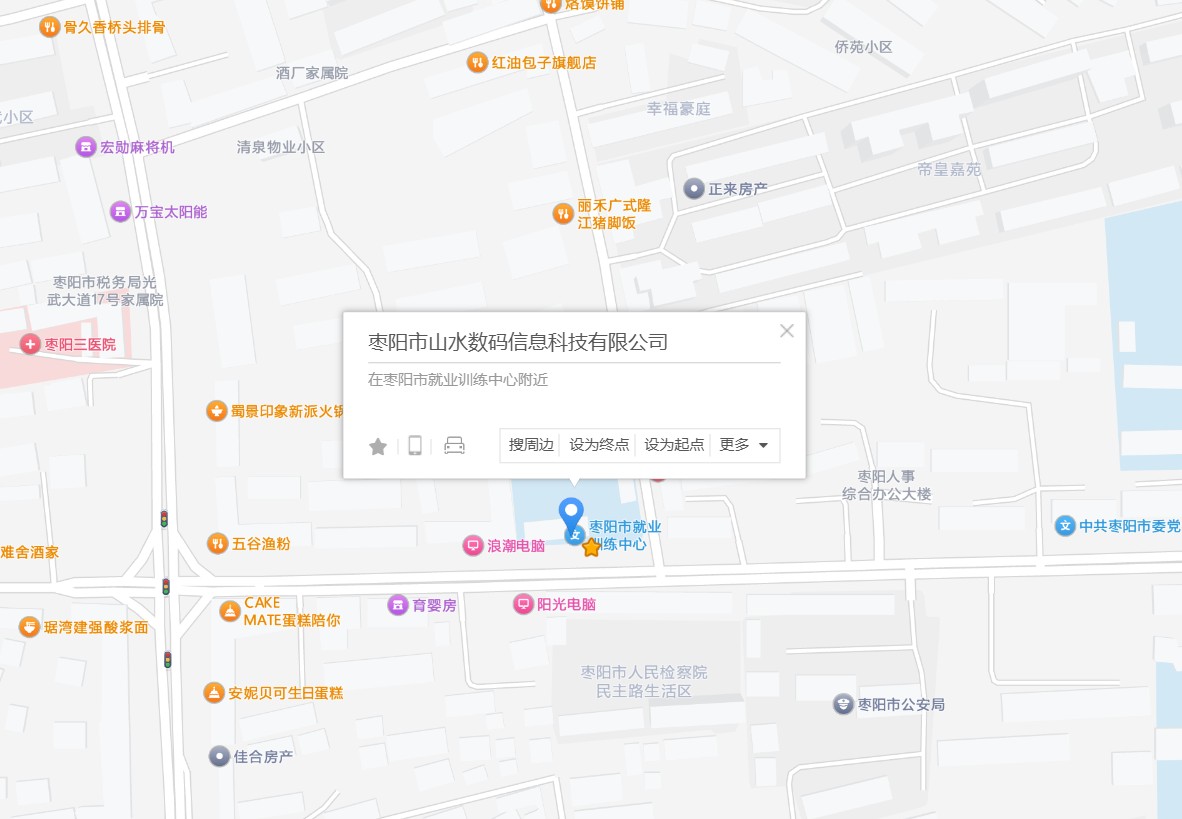The width and height of the screenshot is (1182, 819).
Task: Select the 阳光电脑 shop marker
Action: point(523,604)
